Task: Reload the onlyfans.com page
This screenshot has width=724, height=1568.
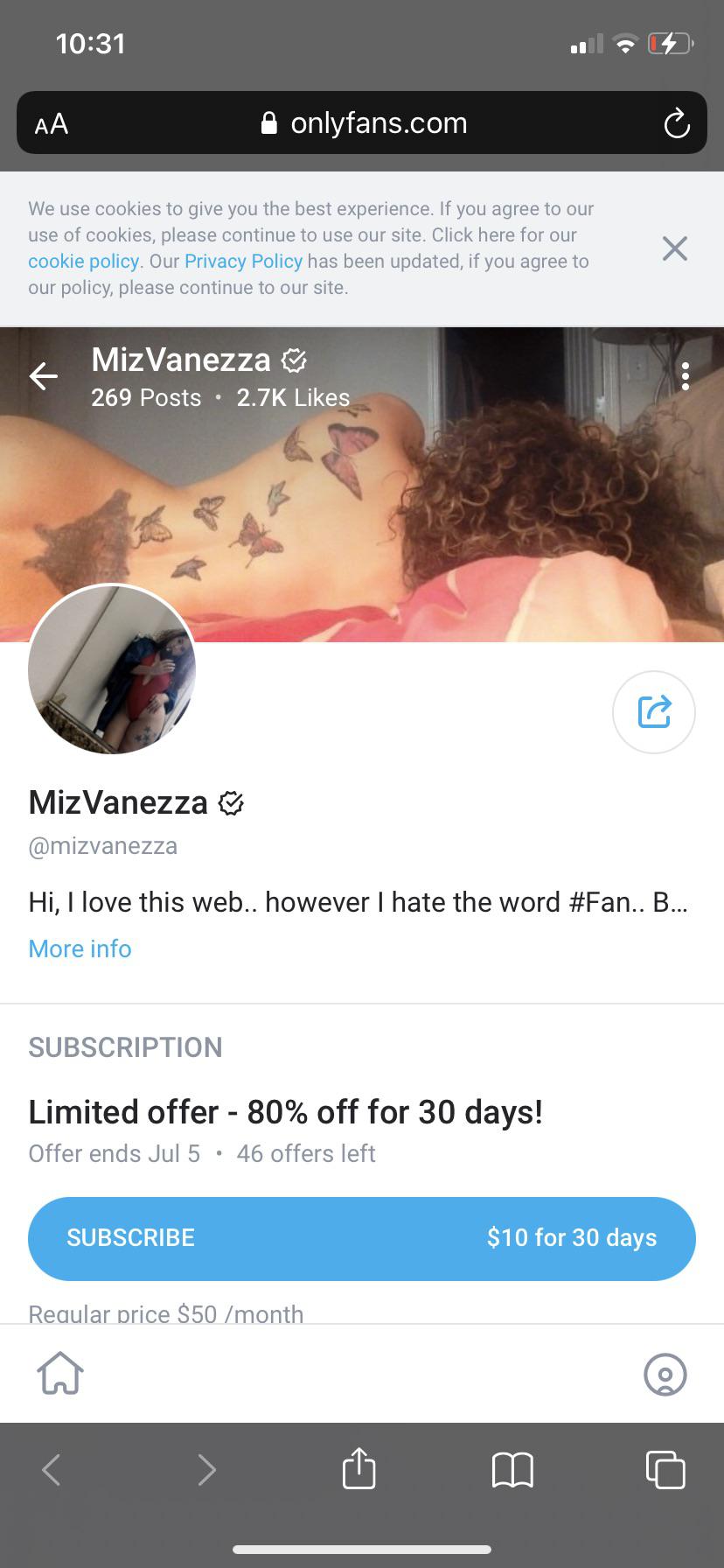Action: (x=676, y=123)
